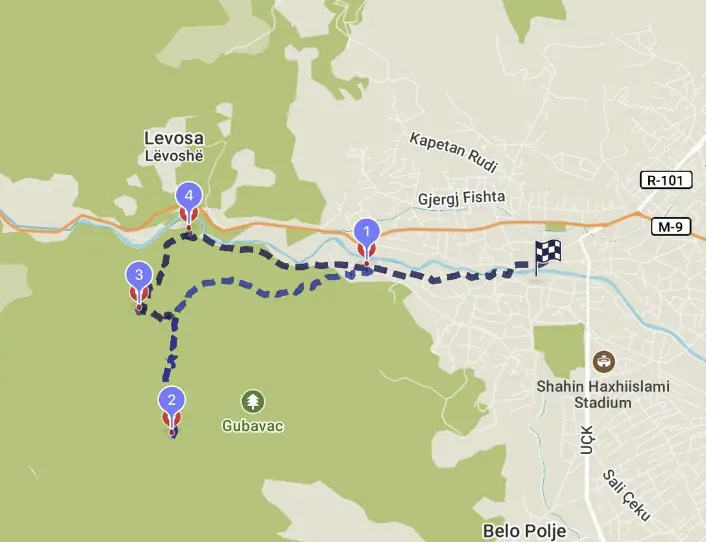Select waypoint marker number 2

[x=172, y=402]
